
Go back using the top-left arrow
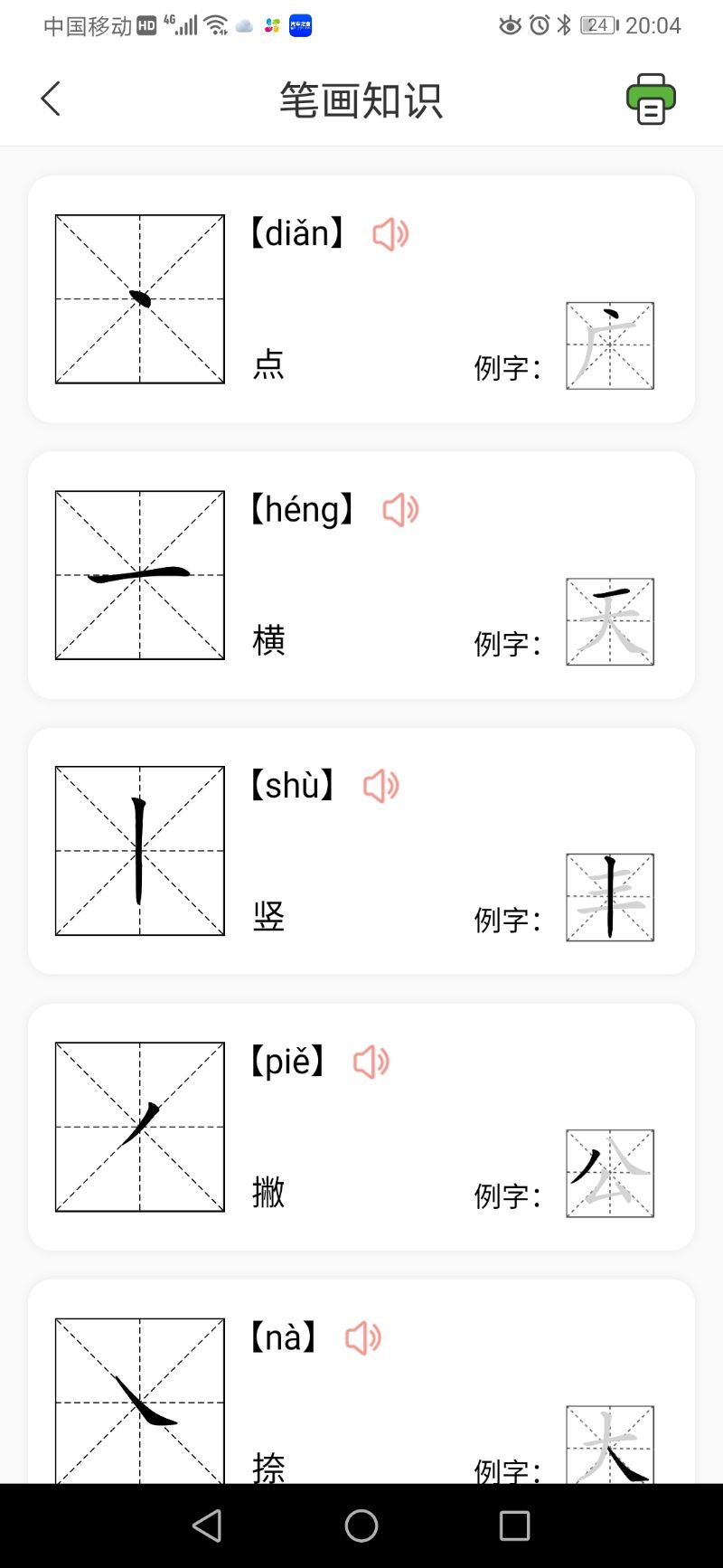pyautogui.click(x=51, y=99)
